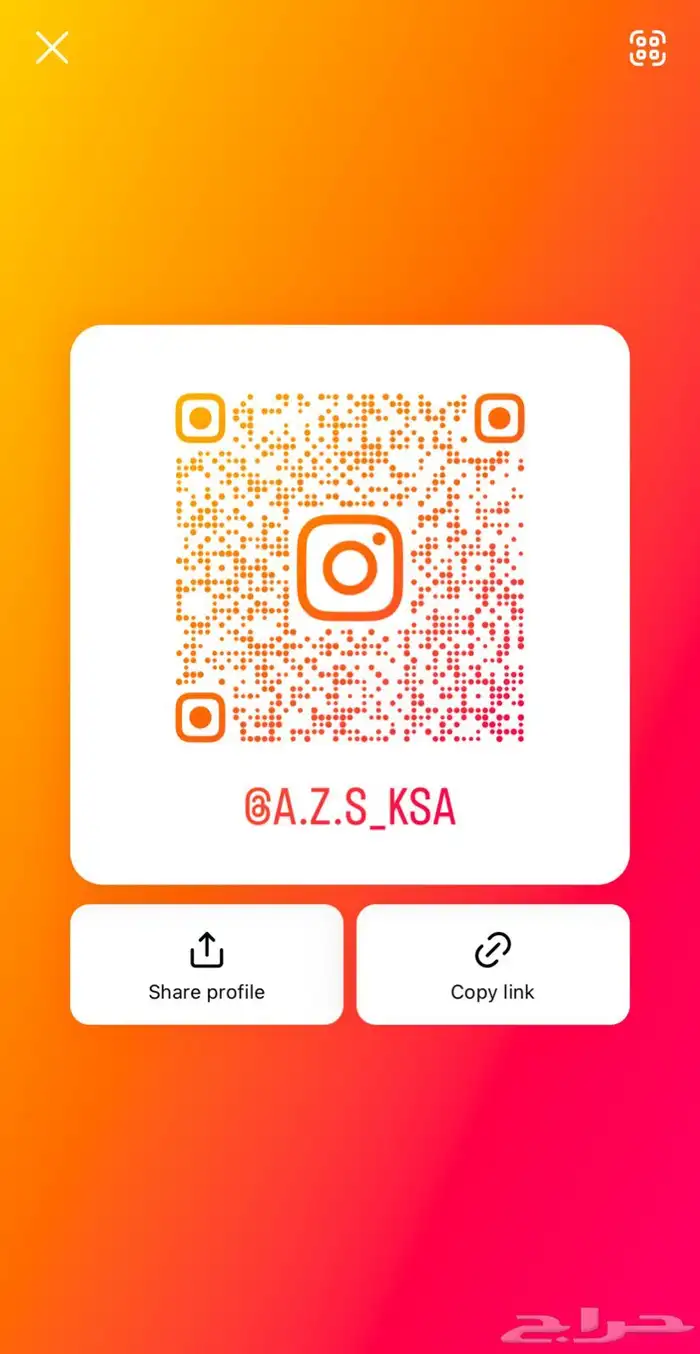Screen dimensions: 700x1354
Task: Tap the Share profile button
Action: (206, 964)
